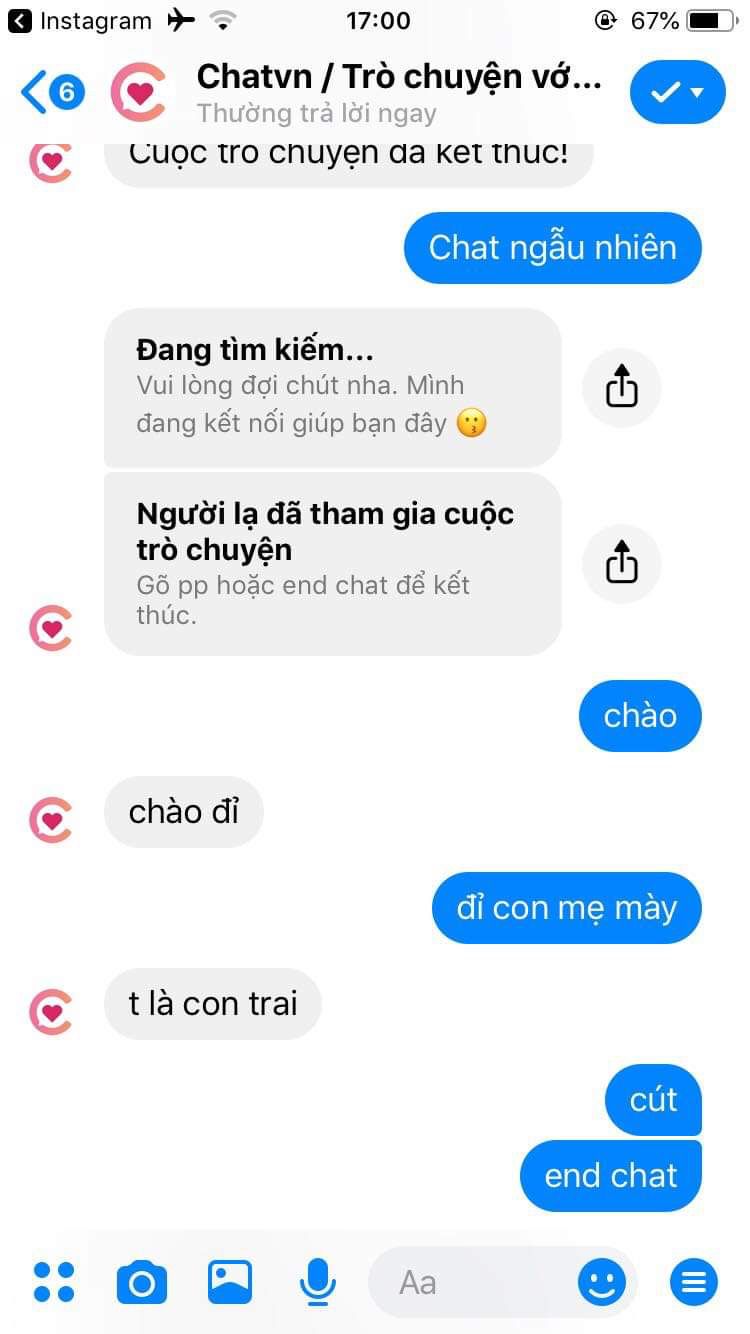Viewport: 750px width, 1334px height.
Task: Open the checkmark dropdown in the header
Action: click(677, 92)
